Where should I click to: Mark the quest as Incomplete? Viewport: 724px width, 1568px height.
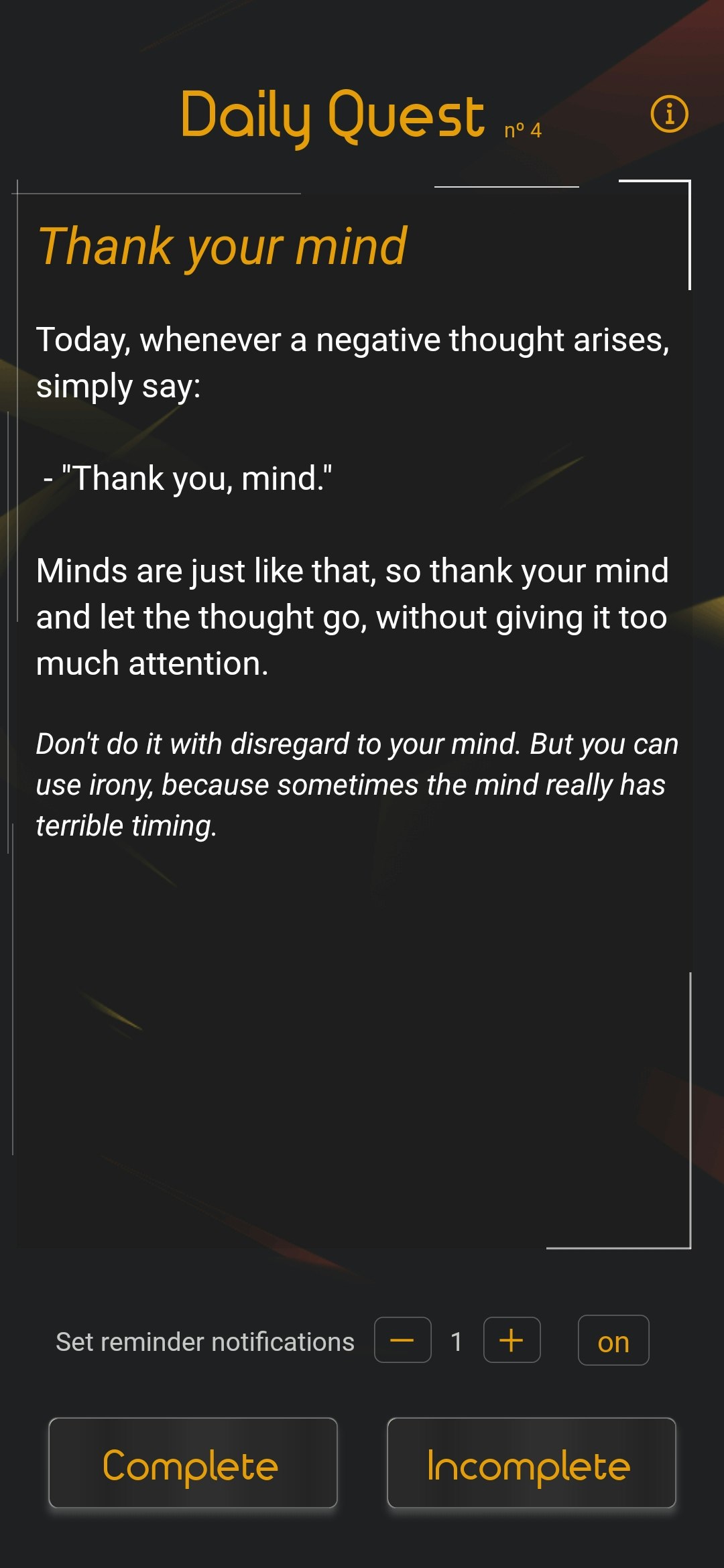tap(531, 1463)
